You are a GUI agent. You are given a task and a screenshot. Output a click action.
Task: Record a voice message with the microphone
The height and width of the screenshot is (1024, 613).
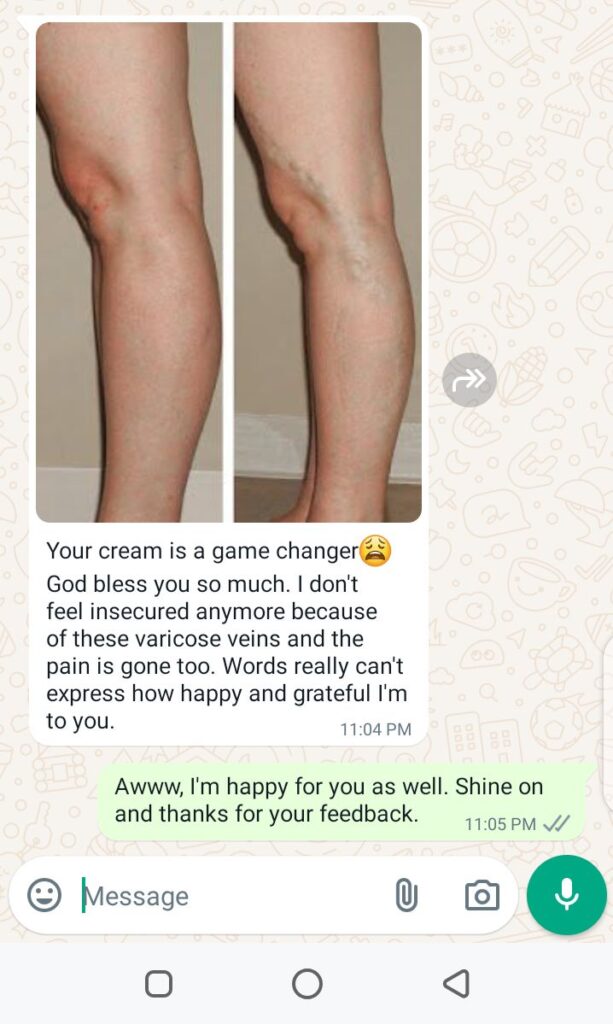[x=566, y=894]
